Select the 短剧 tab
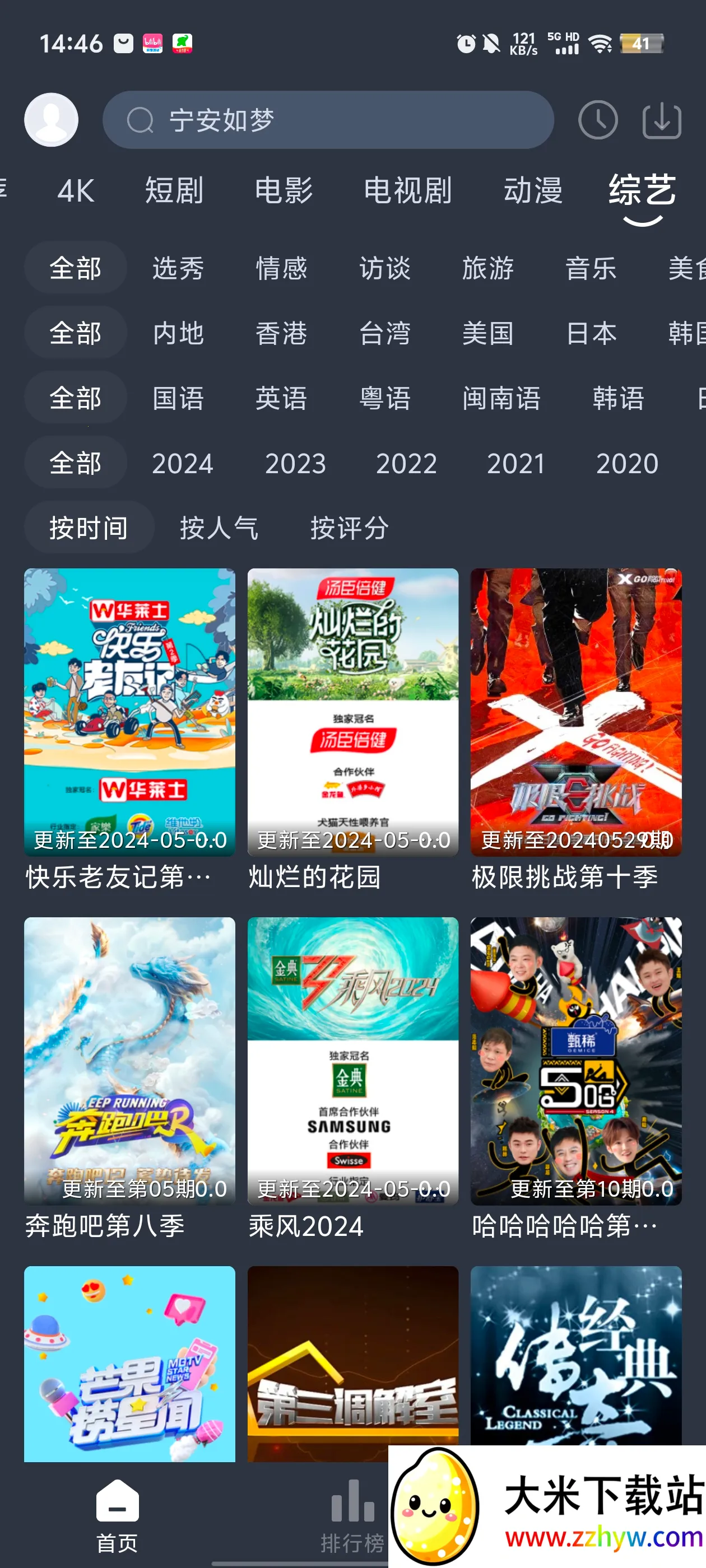The image size is (706, 1568). pyautogui.click(x=174, y=190)
